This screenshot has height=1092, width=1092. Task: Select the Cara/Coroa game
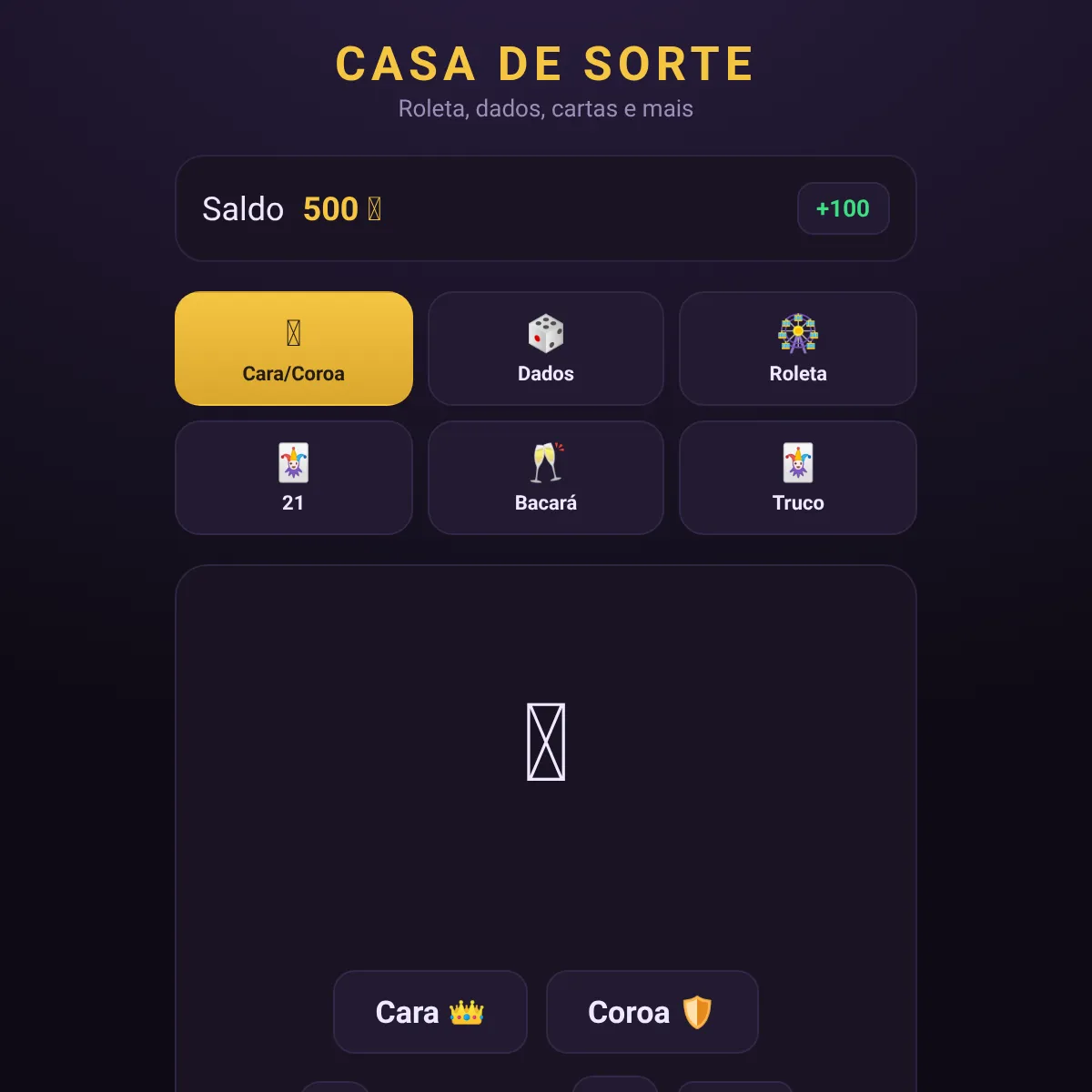click(x=293, y=349)
